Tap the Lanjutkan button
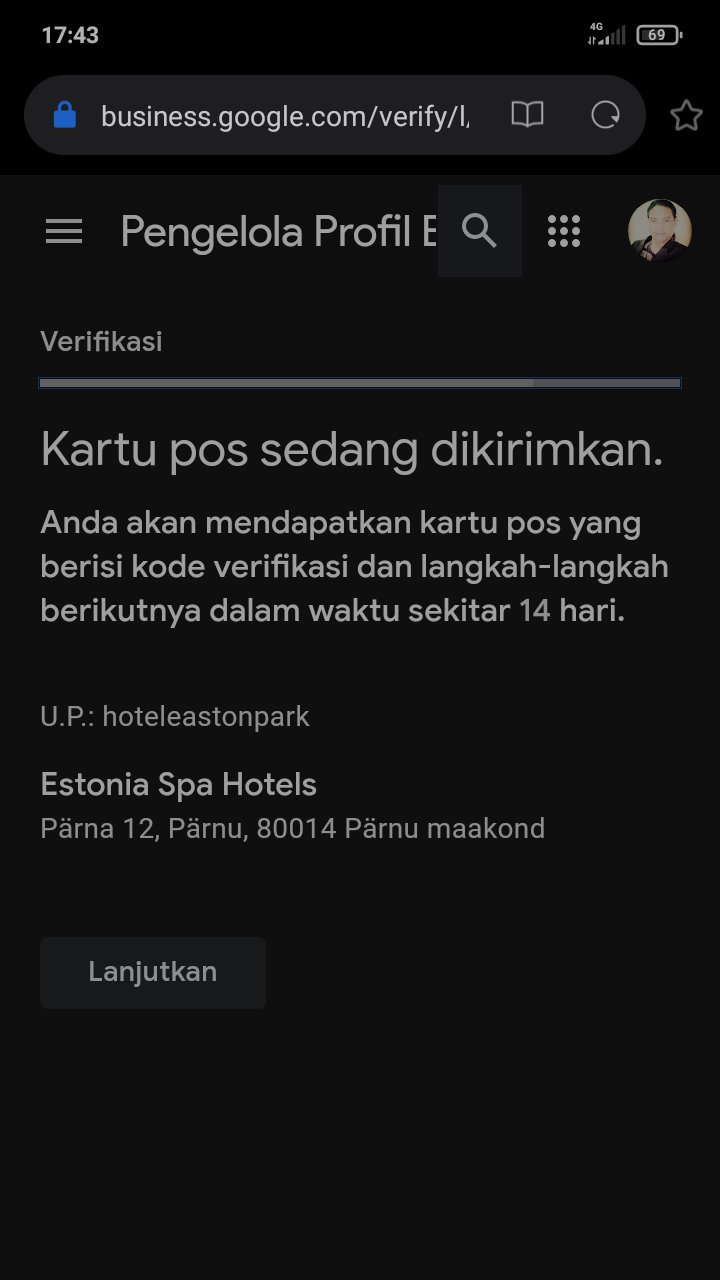 click(x=153, y=972)
